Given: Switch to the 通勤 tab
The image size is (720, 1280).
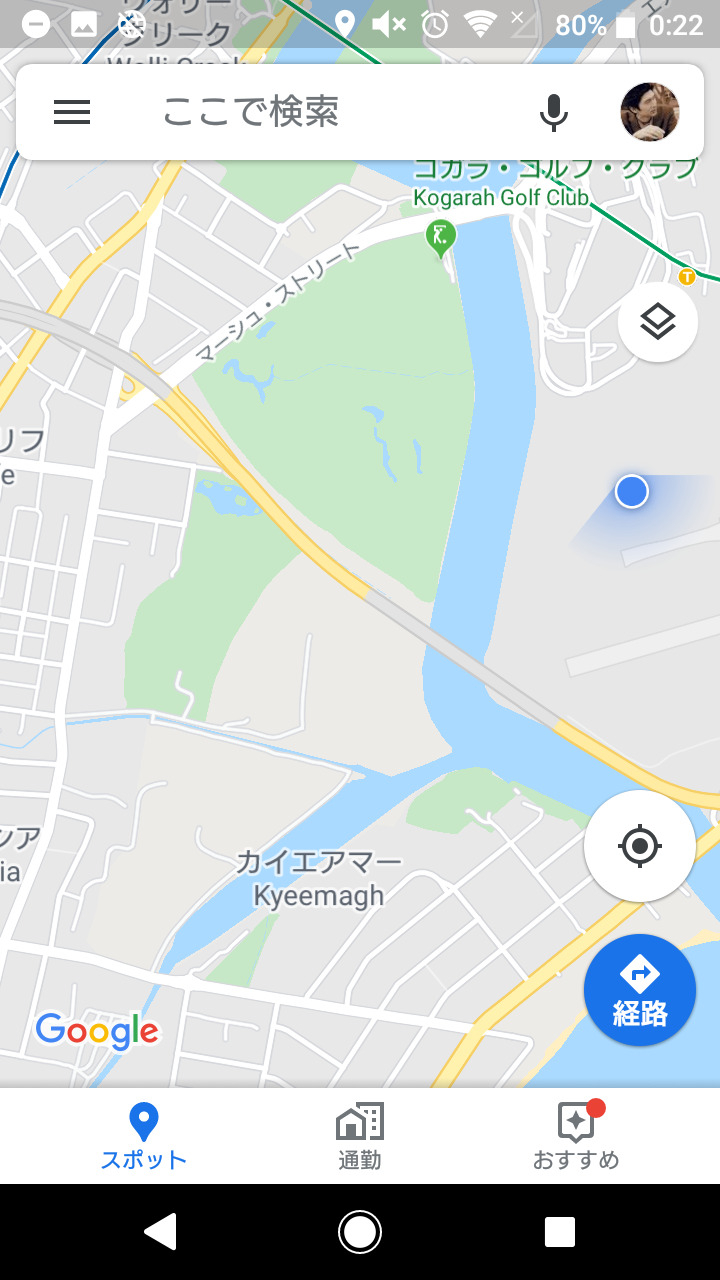Looking at the screenshot, I should 359,1136.
